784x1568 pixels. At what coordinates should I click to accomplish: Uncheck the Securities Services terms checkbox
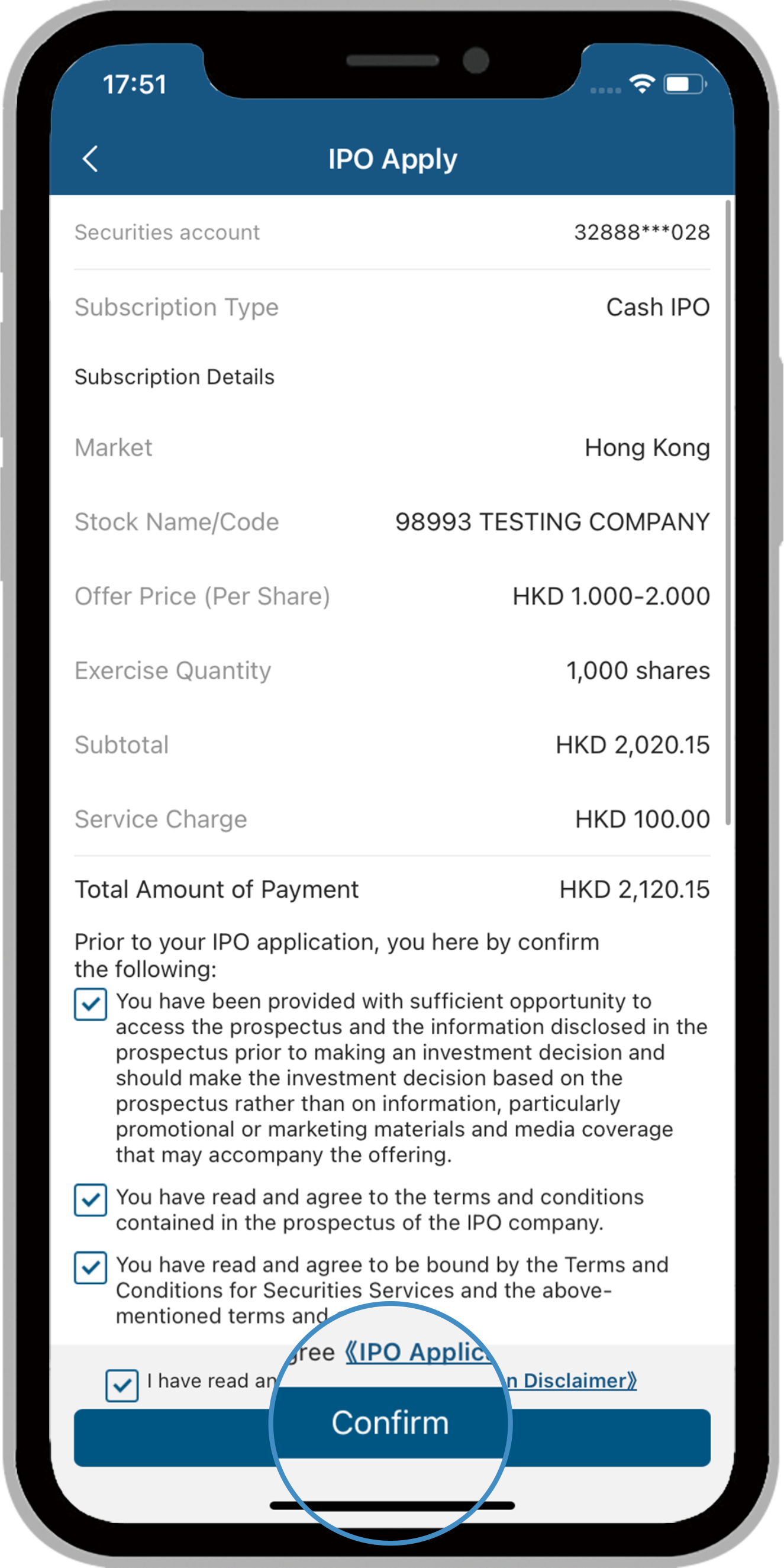tap(90, 1267)
